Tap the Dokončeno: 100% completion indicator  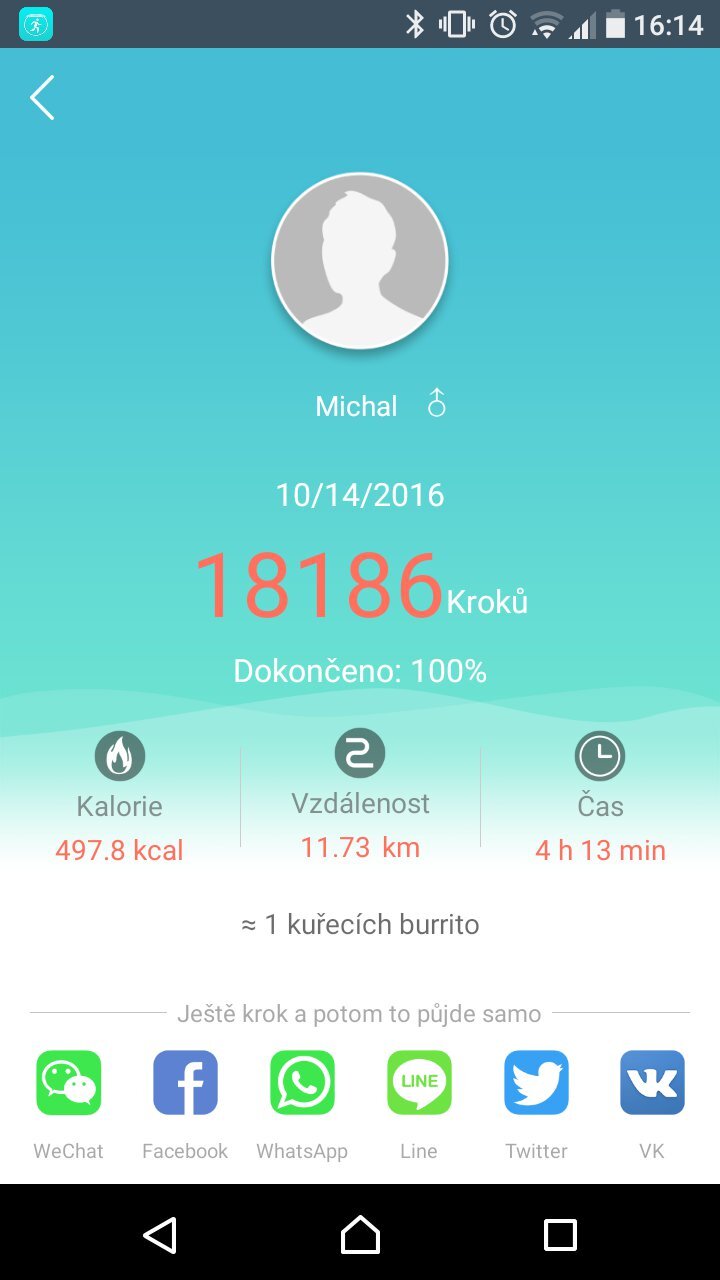[x=360, y=671]
